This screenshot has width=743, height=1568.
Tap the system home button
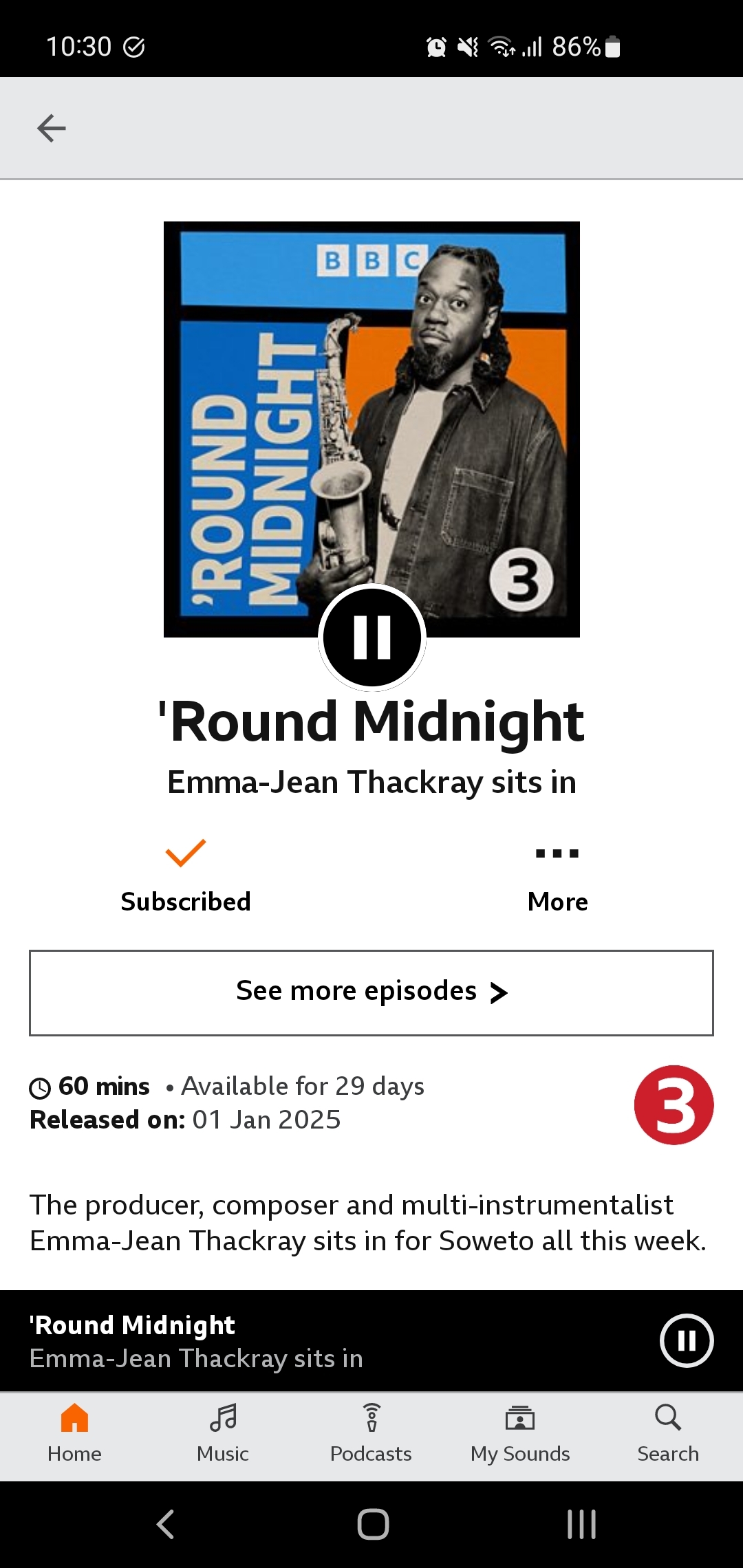coord(373,1524)
